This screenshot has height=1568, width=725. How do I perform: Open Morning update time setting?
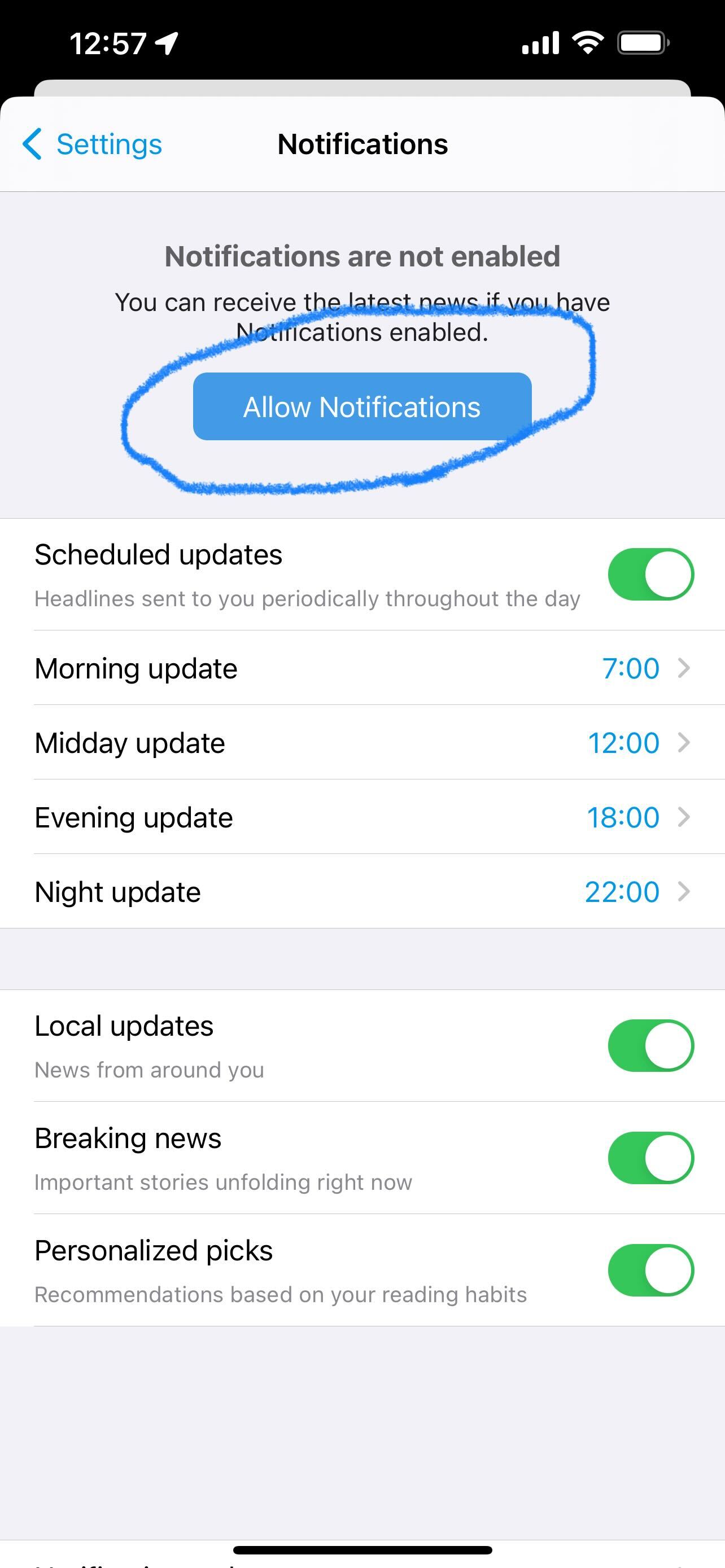coord(362,668)
